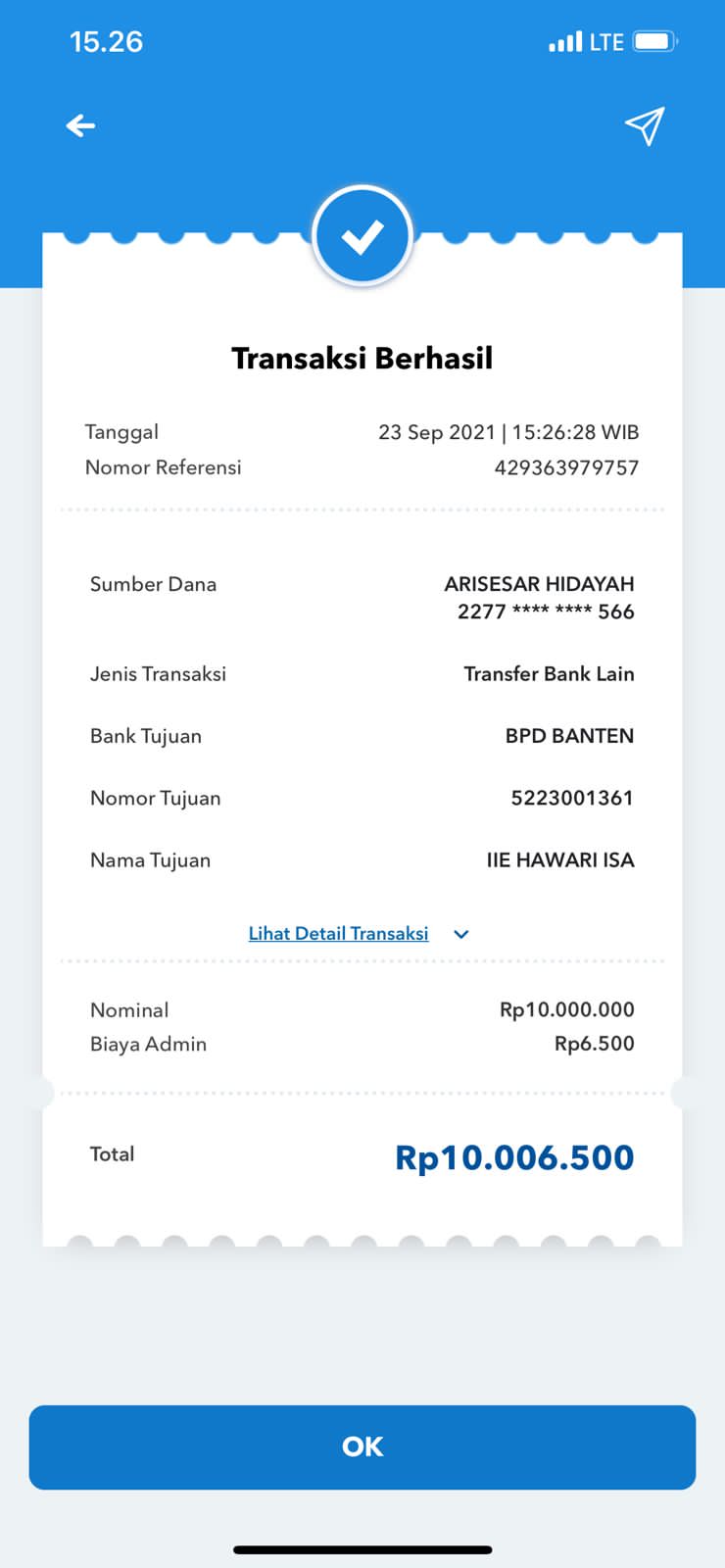Expand Lihat Detail Transaksi

coord(359,934)
